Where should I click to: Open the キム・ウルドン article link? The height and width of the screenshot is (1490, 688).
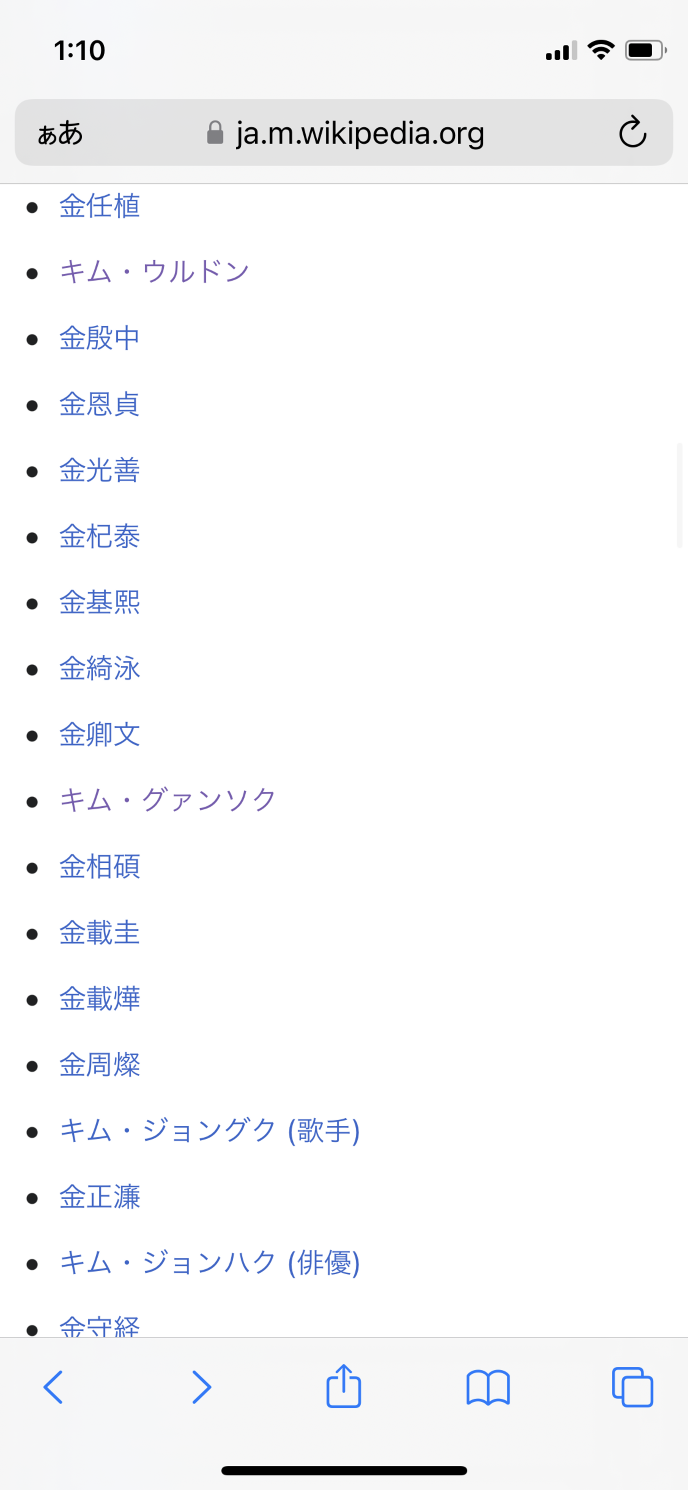point(153,272)
